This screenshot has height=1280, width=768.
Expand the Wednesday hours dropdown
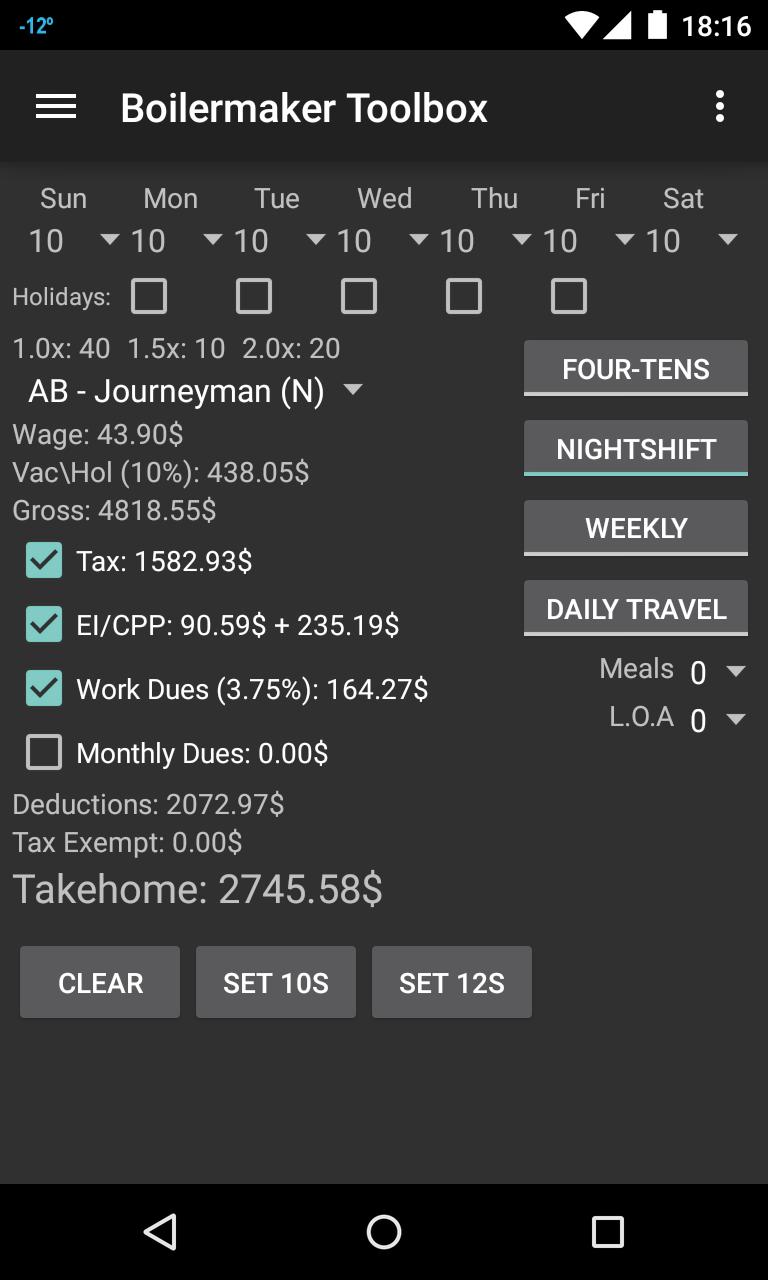382,240
